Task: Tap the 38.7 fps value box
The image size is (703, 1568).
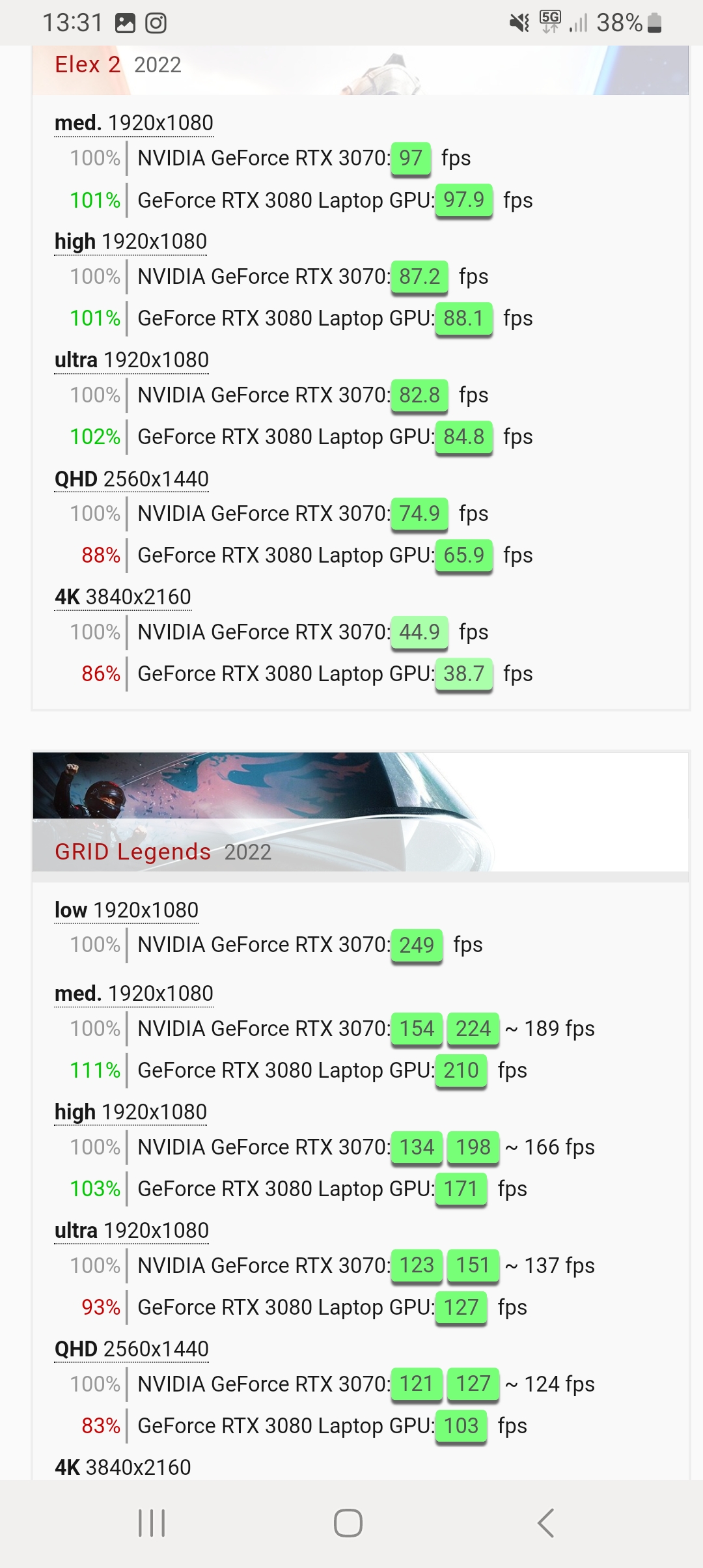Action: click(463, 674)
